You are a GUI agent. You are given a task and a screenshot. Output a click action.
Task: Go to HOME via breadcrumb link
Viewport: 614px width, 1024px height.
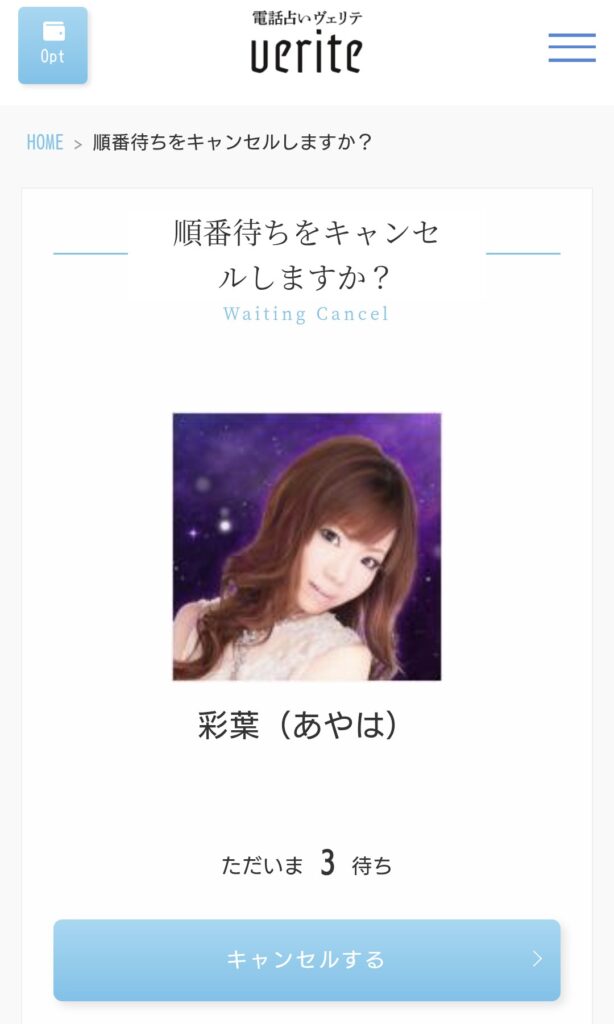coord(45,142)
